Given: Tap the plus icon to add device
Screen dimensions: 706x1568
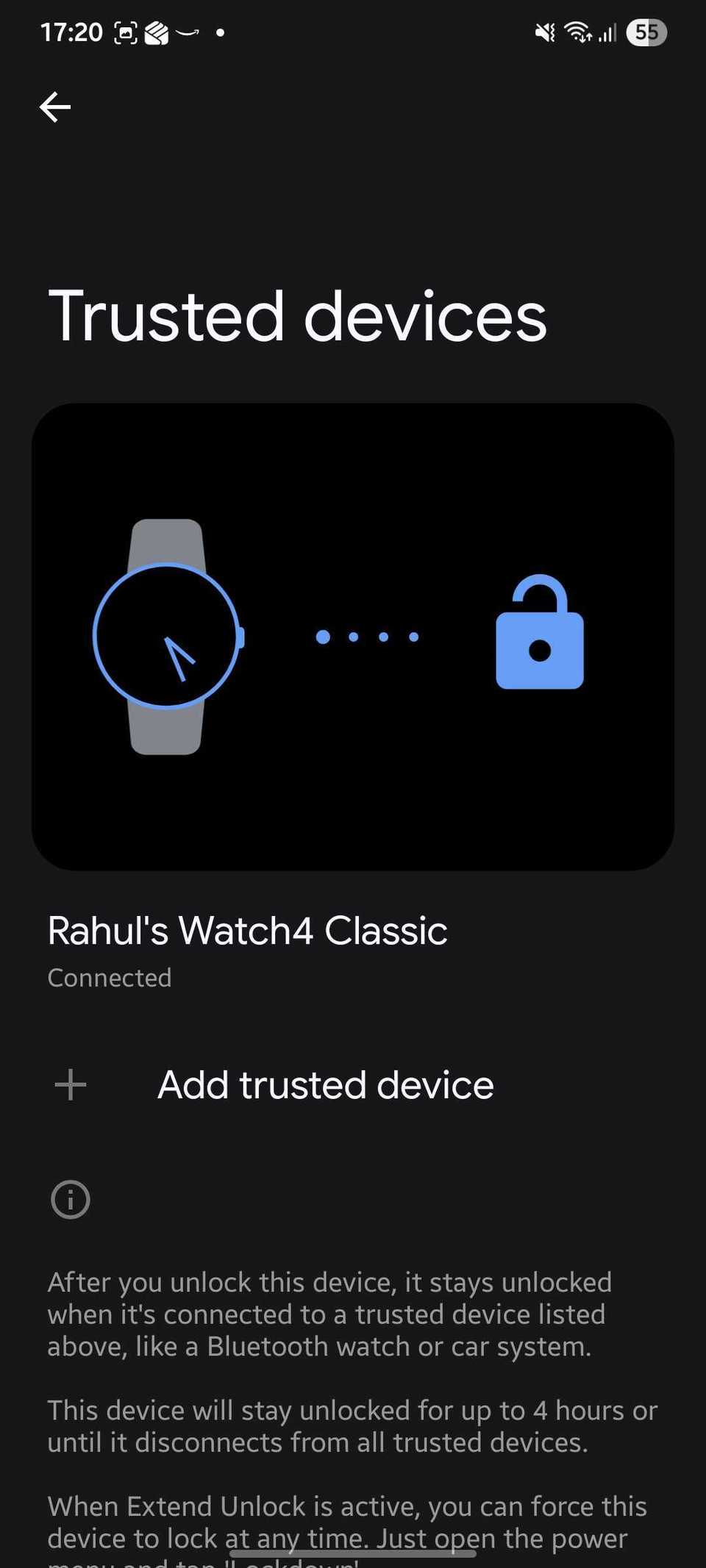Looking at the screenshot, I should [x=70, y=1084].
